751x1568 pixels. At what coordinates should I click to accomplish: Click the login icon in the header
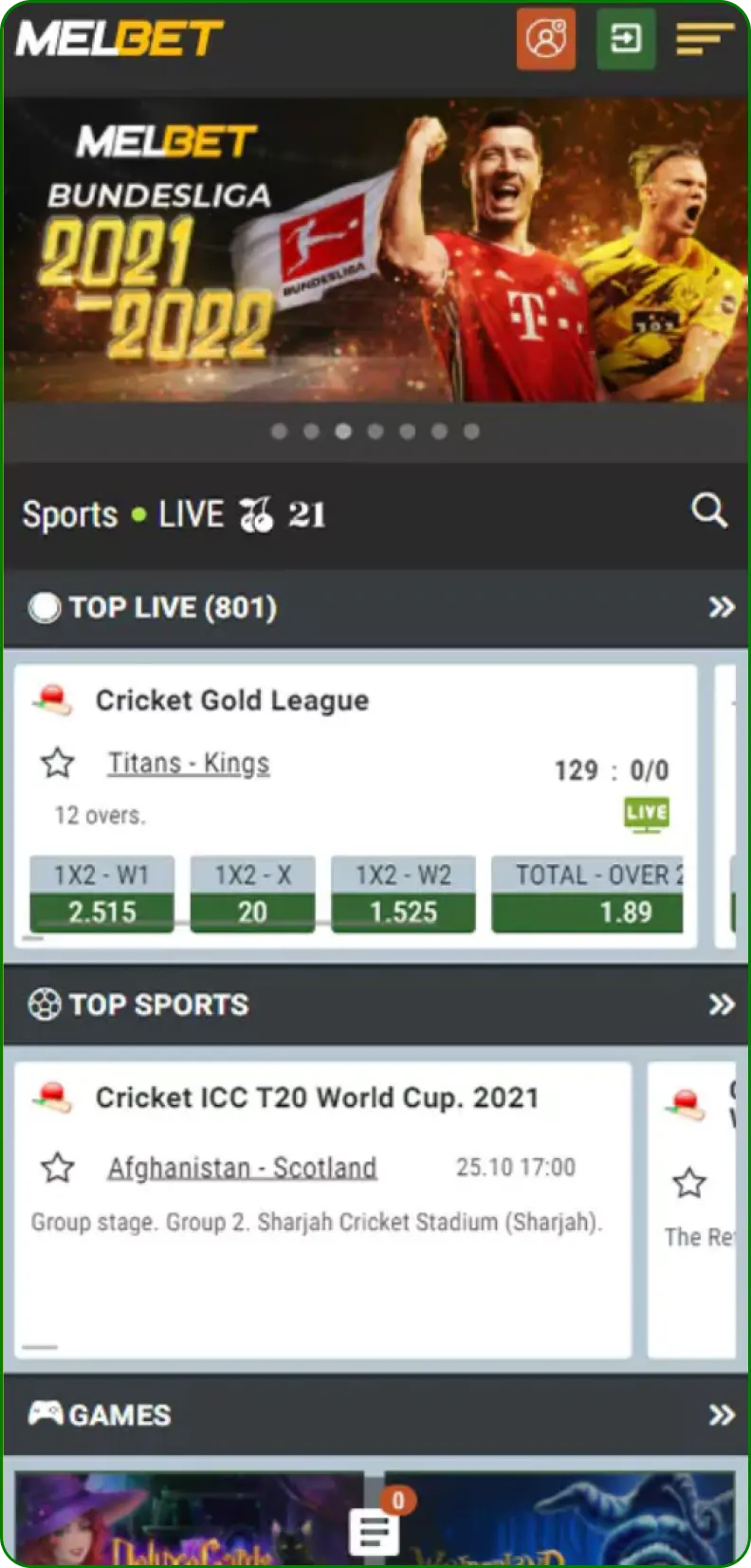[626, 39]
